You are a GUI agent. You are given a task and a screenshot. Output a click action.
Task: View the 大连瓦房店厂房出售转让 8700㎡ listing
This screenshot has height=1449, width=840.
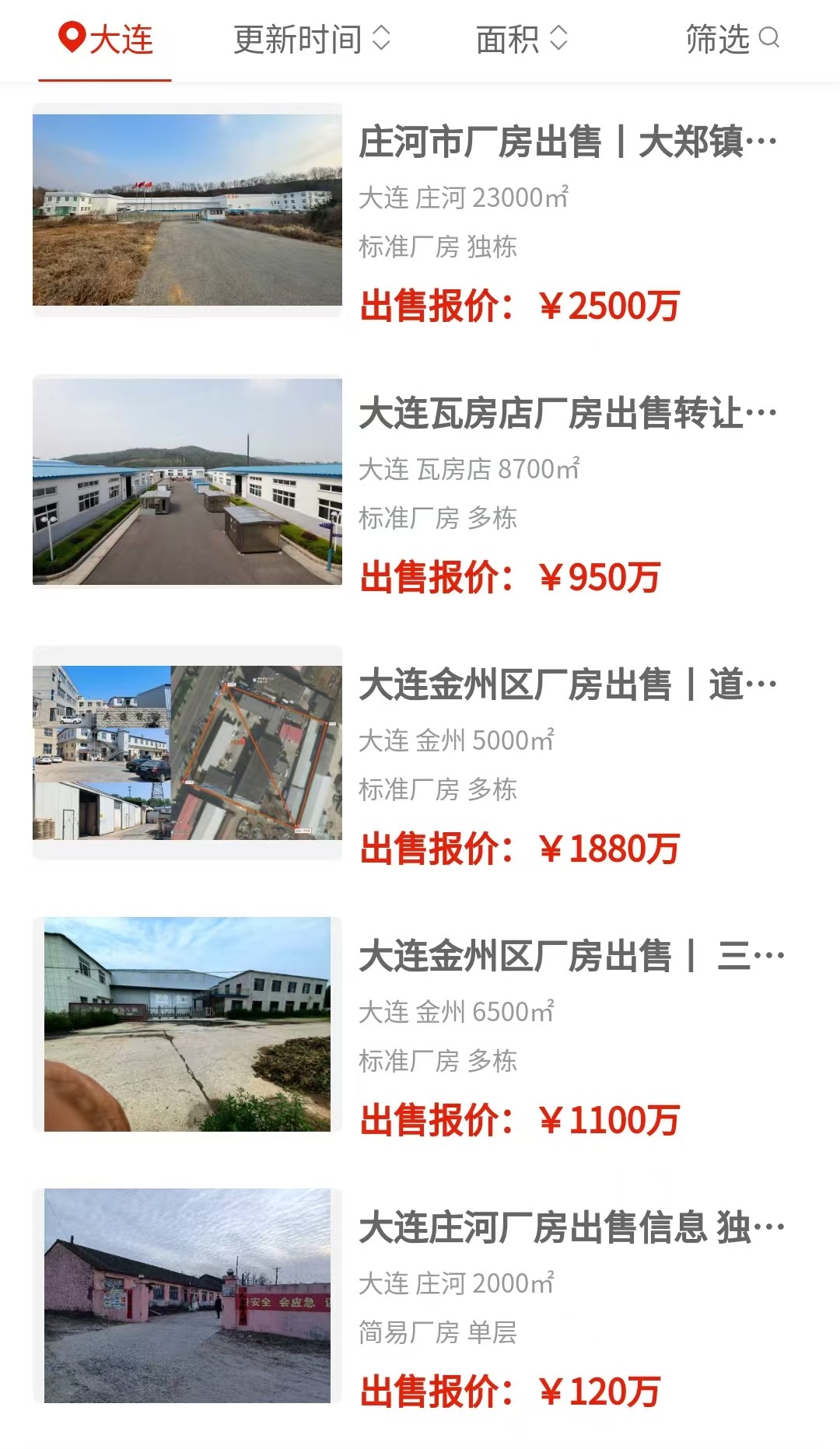(420, 481)
